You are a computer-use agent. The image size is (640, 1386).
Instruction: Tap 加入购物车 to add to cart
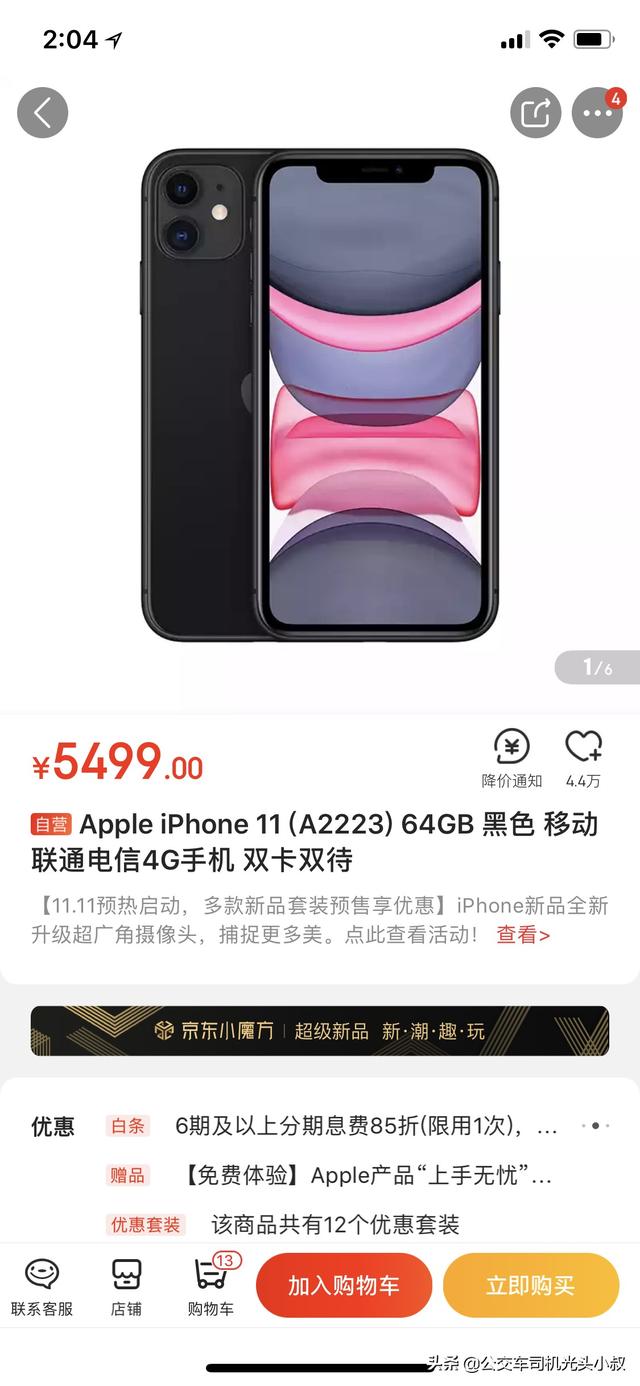(x=344, y=1285)
